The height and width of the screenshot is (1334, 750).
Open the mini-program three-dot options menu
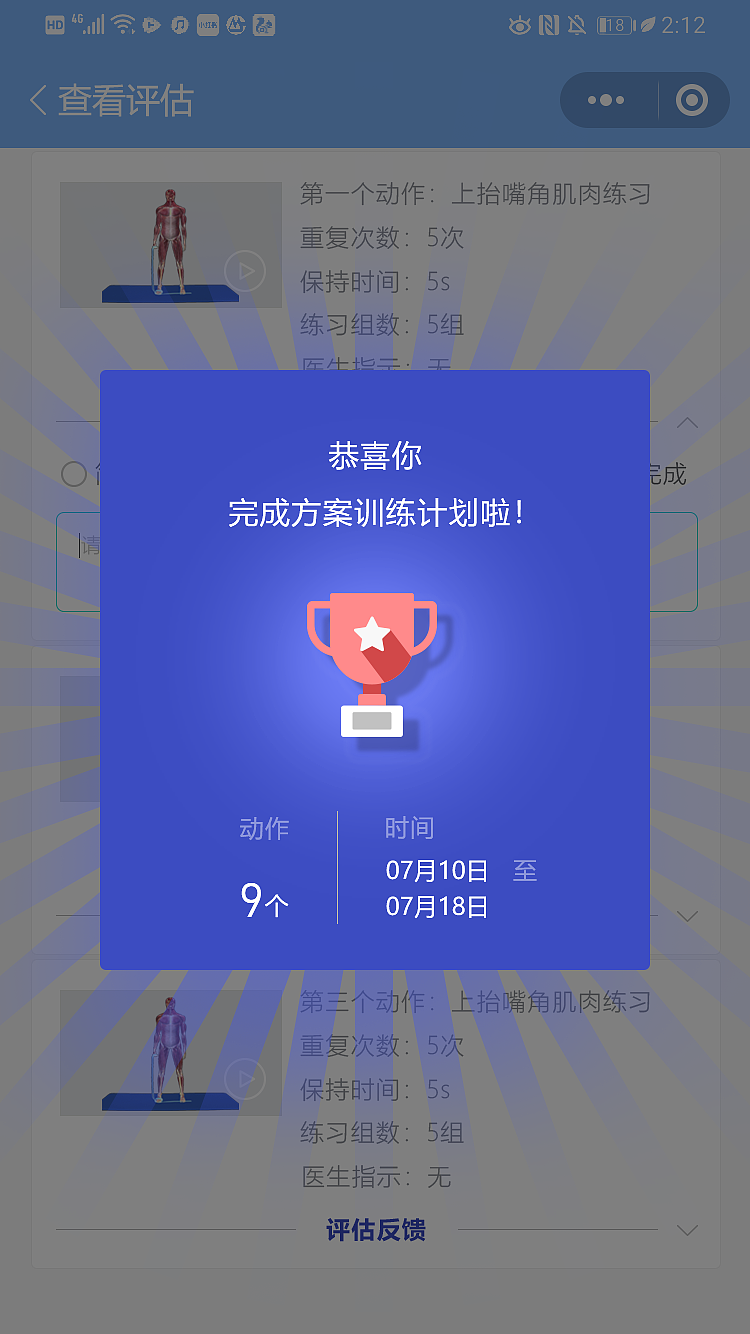click(609, 100)
